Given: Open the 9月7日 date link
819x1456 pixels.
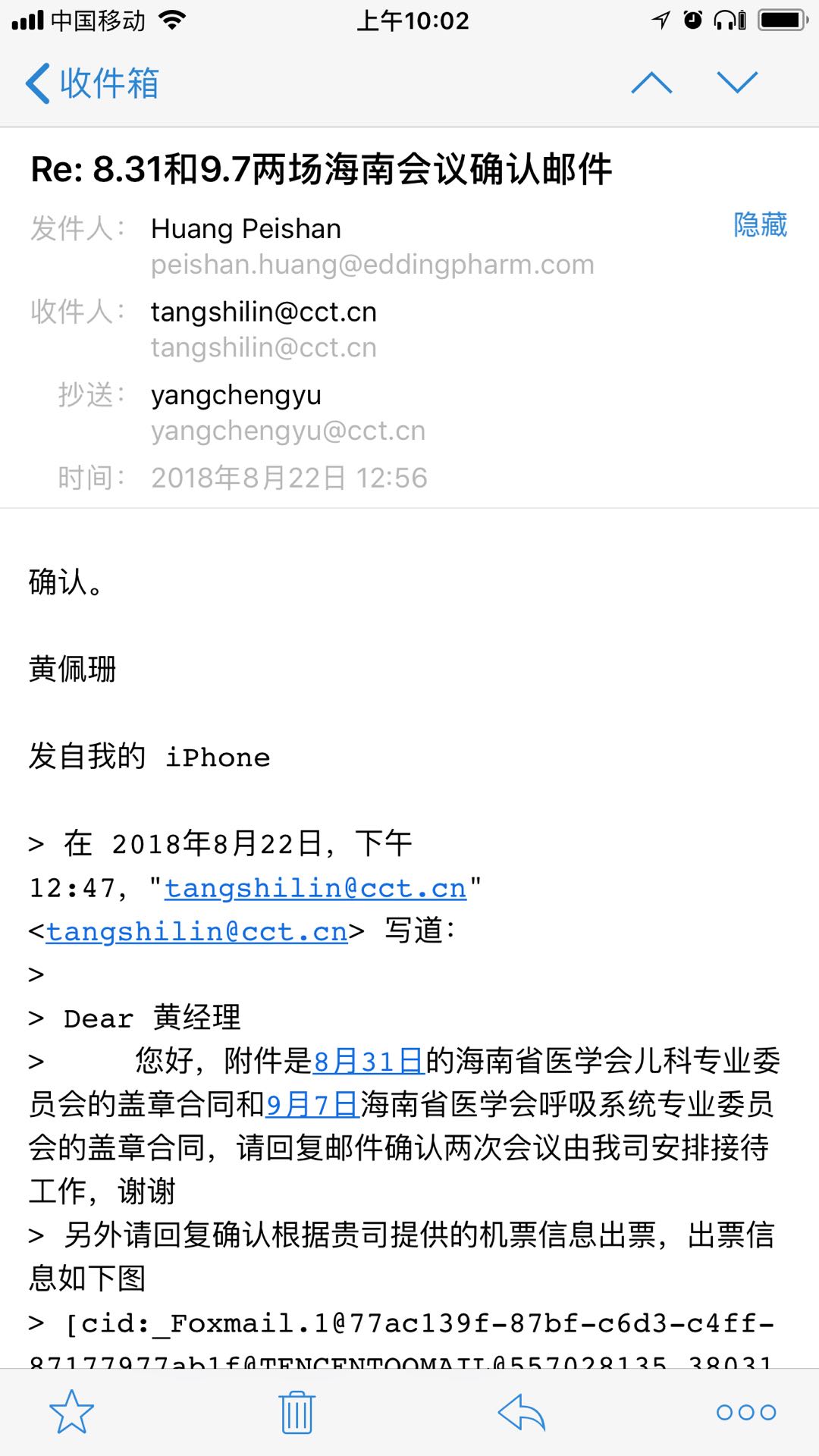Looking at the screenshot, I should [x=312, y=1105].
